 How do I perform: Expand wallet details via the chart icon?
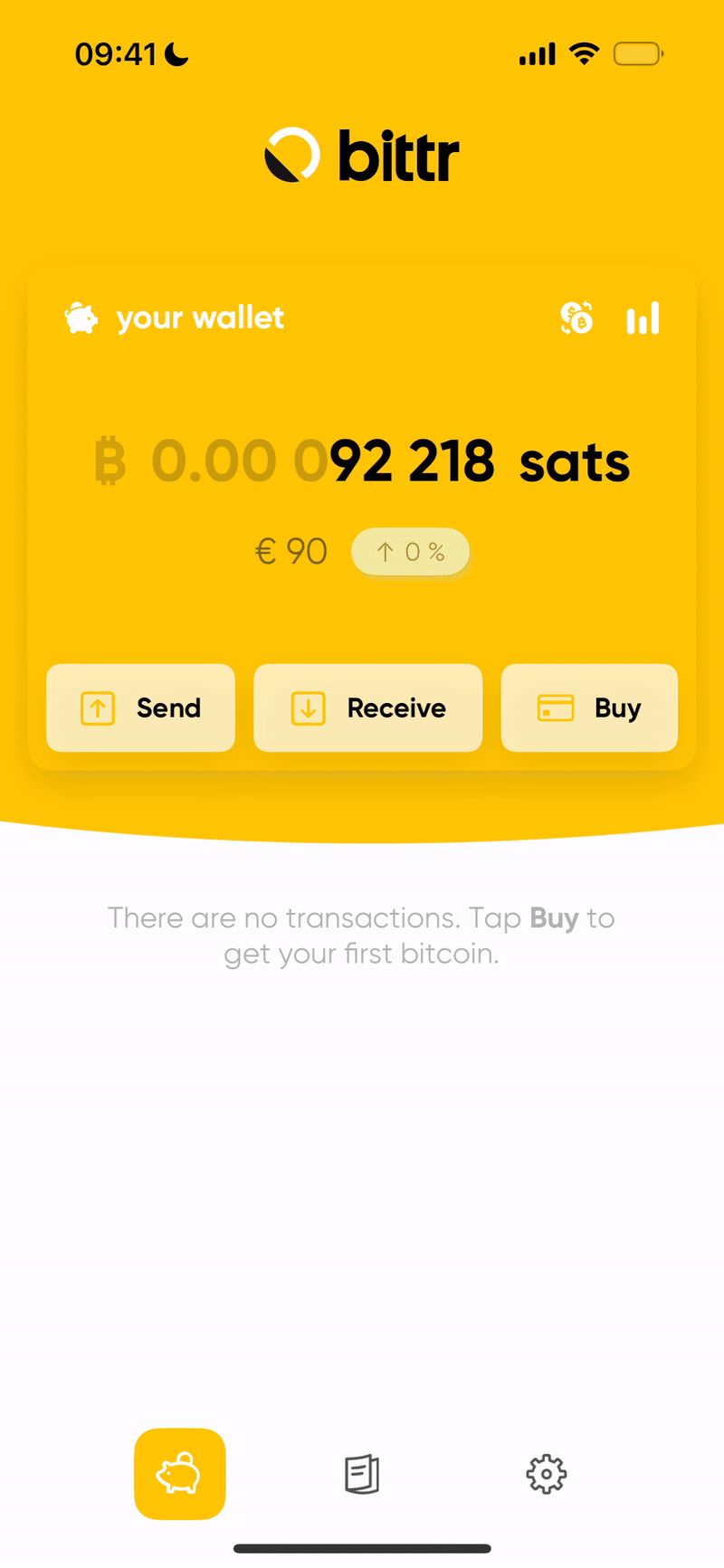click(643, 318)
